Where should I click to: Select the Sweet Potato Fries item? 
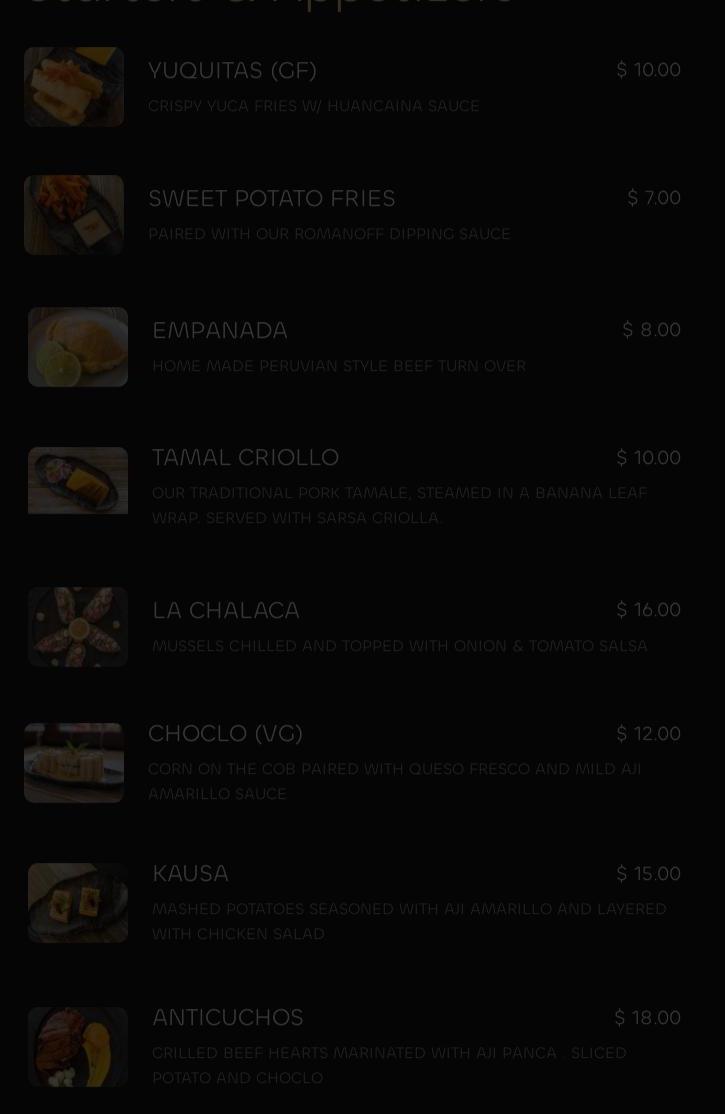point(271,198)
